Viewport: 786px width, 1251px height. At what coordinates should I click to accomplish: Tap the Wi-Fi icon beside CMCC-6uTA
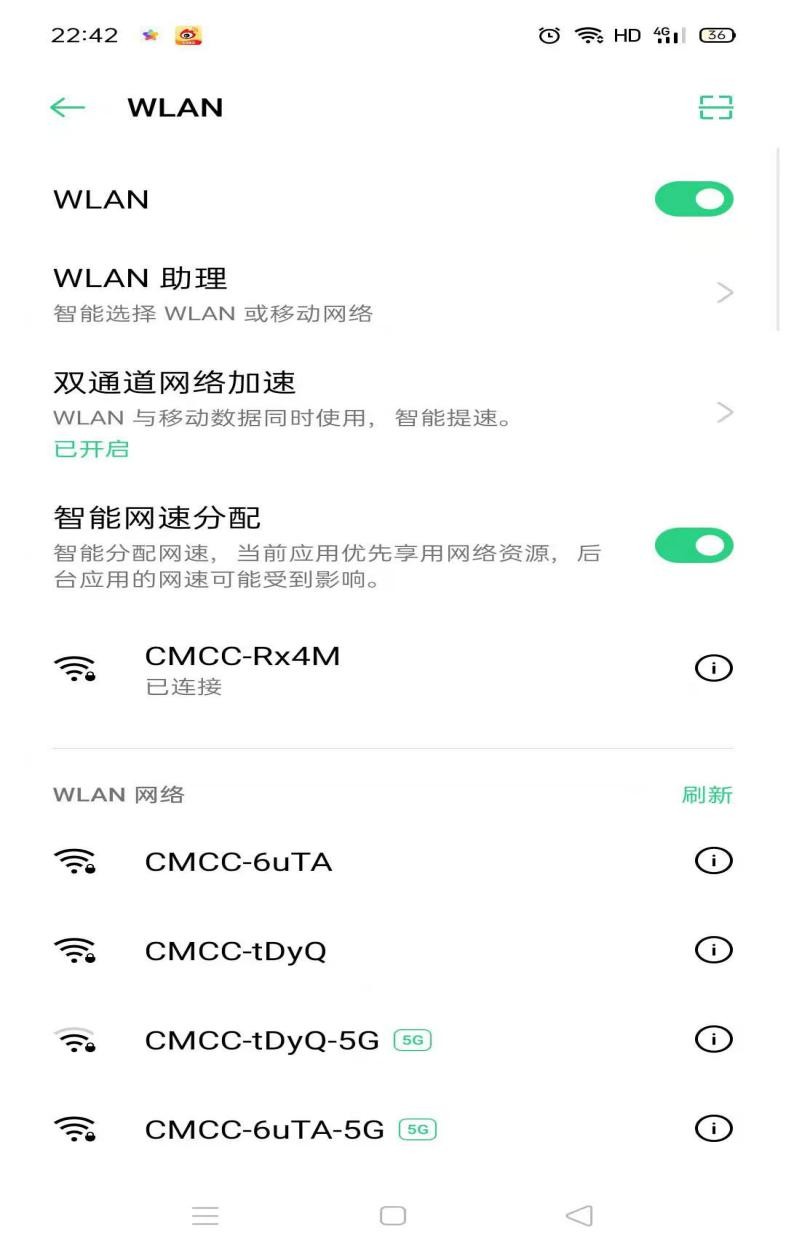coord(78,861)
